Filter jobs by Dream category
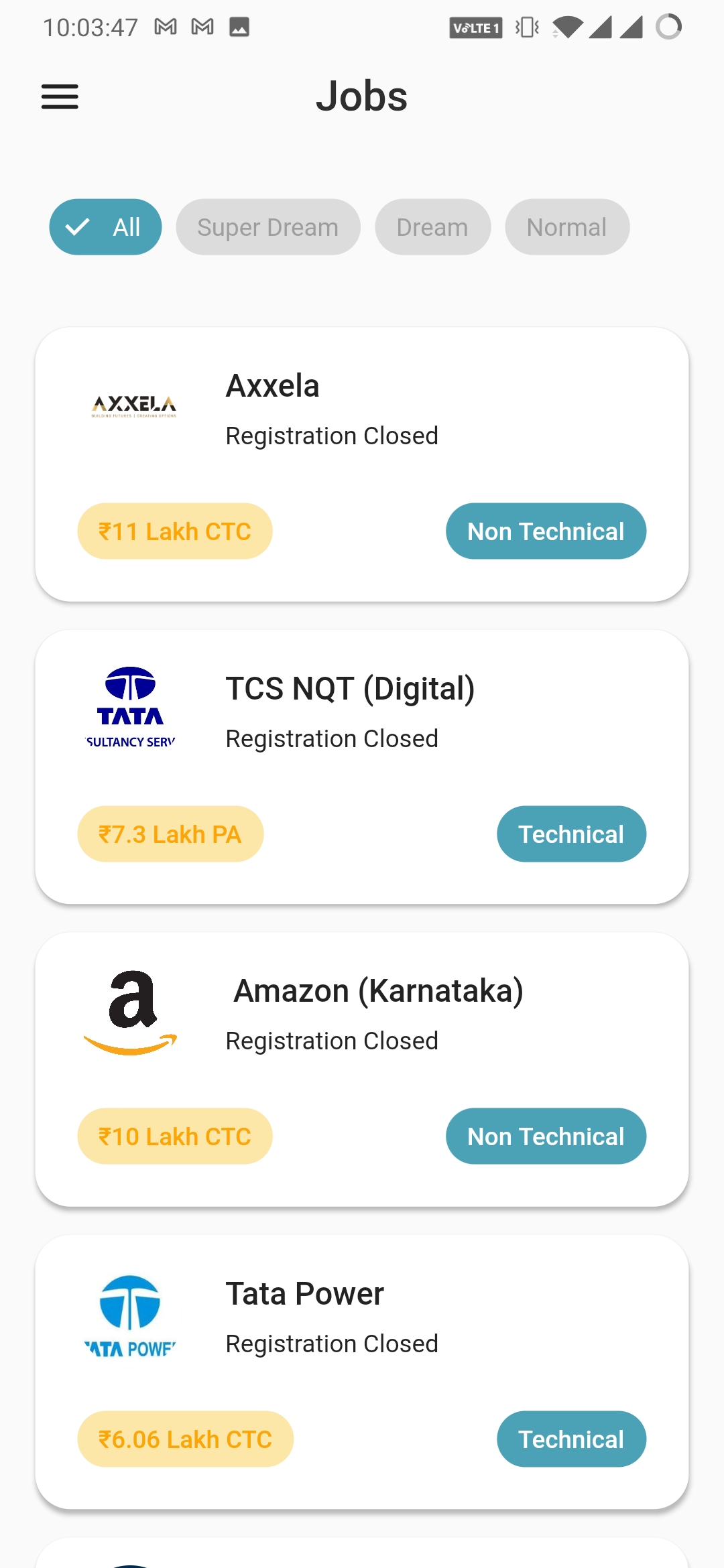This screenshot has height=1568, width=724. pyautogui.click(x=432, y=227)
